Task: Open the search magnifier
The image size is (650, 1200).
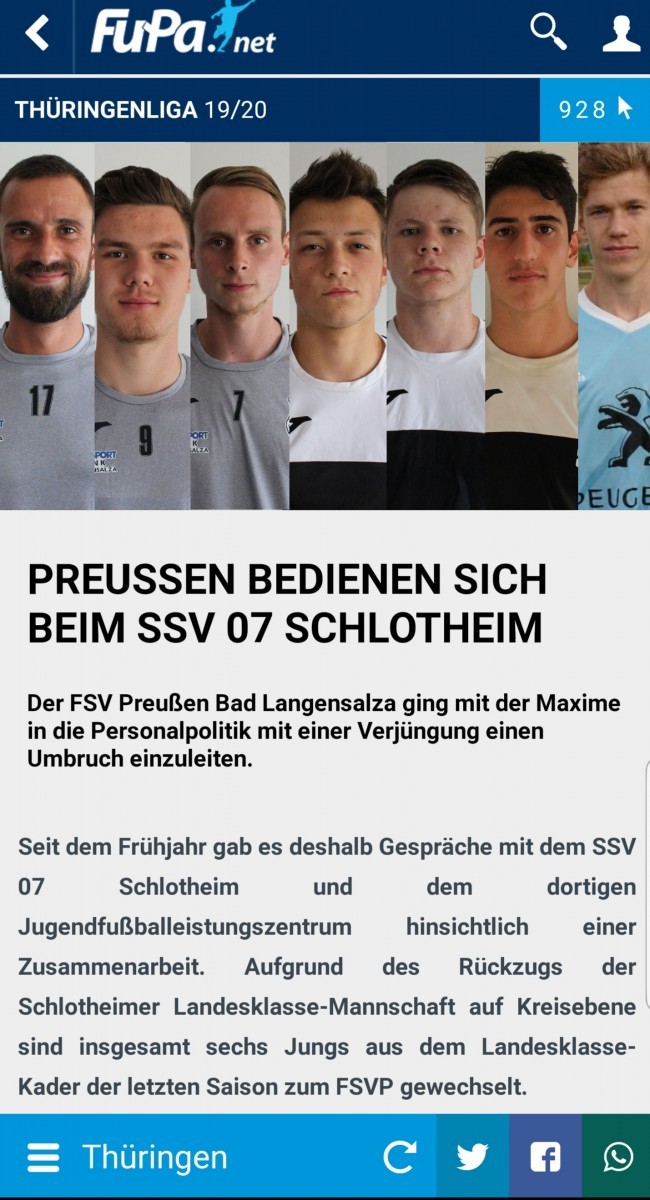Action: point(548,33)
